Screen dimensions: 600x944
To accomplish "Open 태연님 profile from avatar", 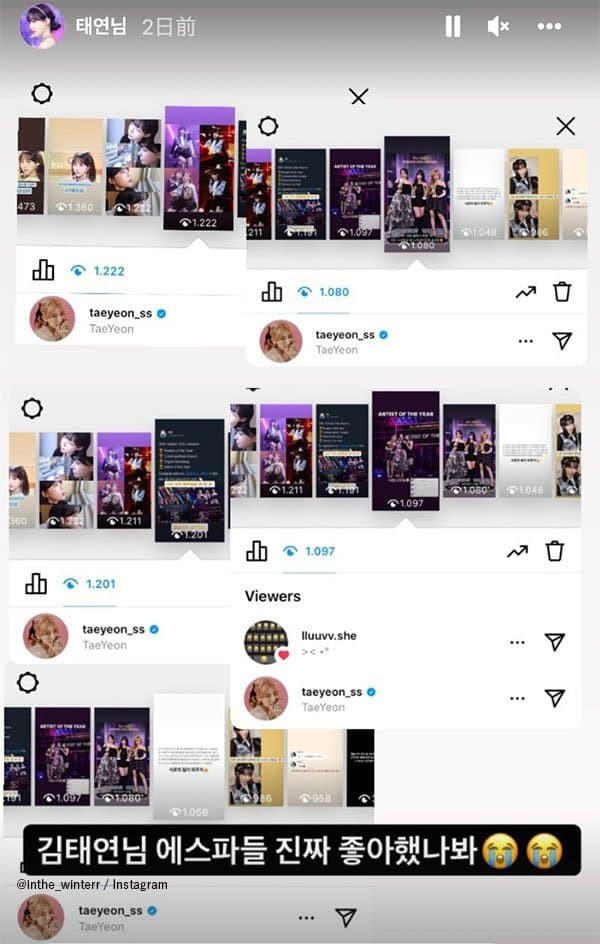I will pos(42,26).
